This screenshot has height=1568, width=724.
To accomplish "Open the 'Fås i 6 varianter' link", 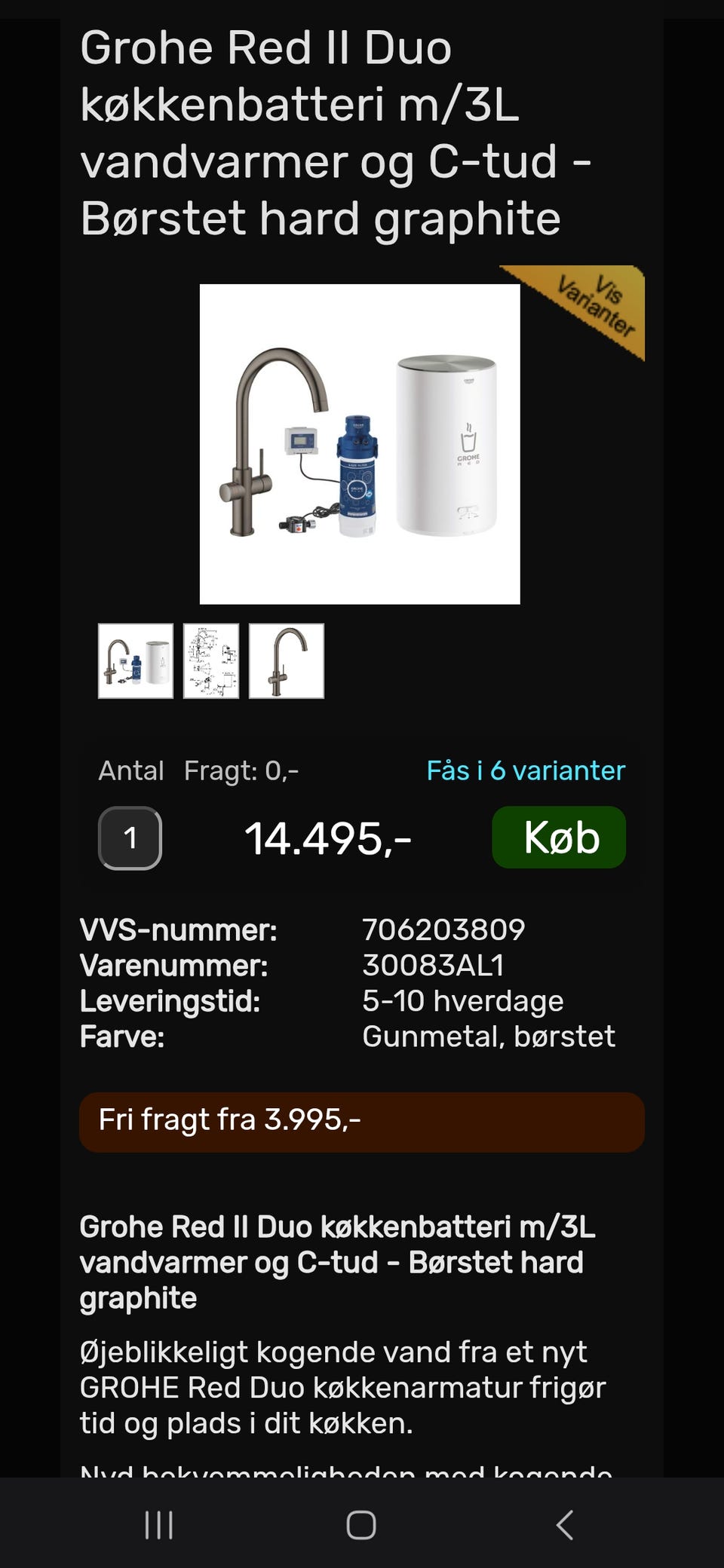I will pyautogui.click(x=526, y=770).
